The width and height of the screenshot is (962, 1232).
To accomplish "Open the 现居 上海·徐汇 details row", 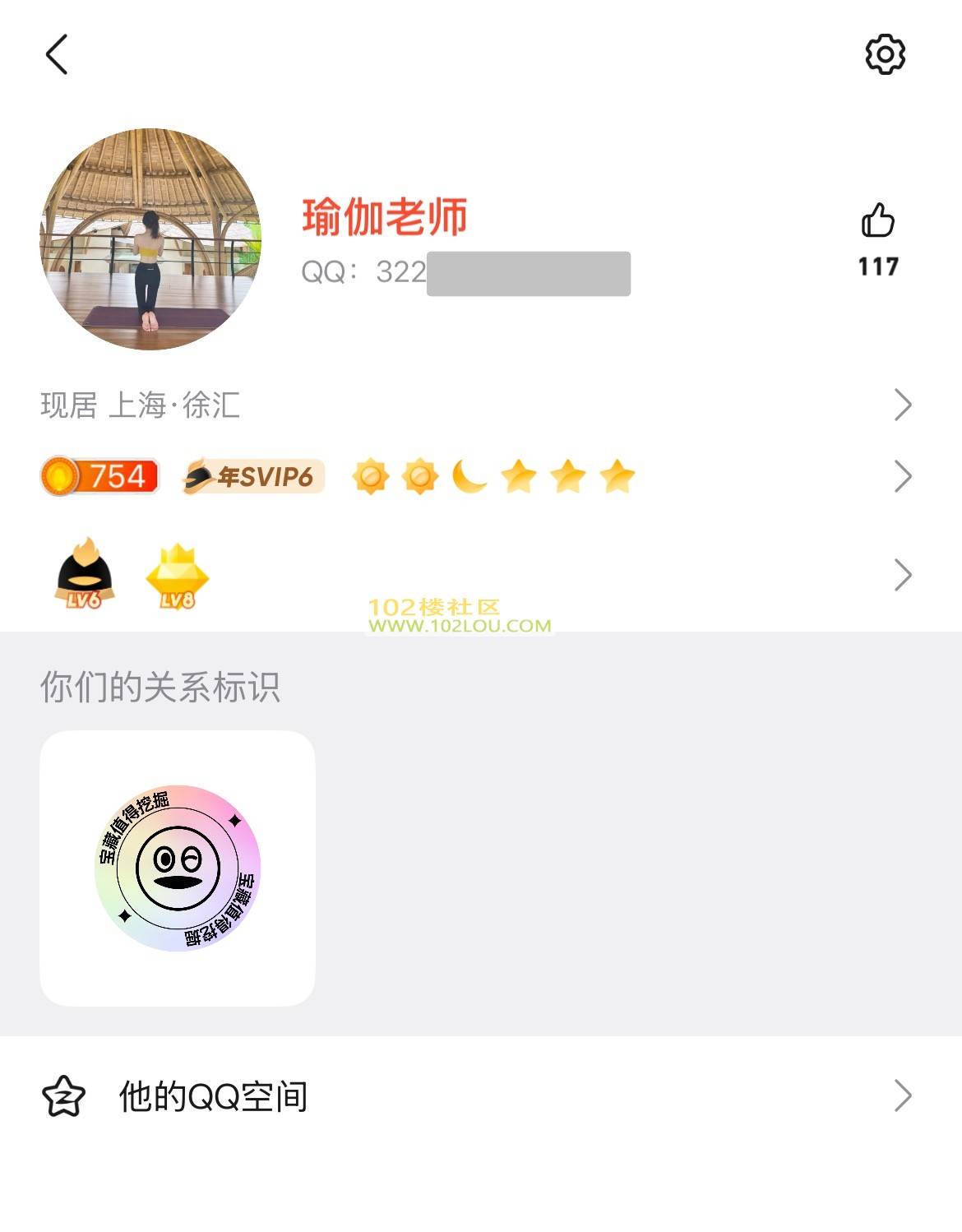I will coord(477,405).
